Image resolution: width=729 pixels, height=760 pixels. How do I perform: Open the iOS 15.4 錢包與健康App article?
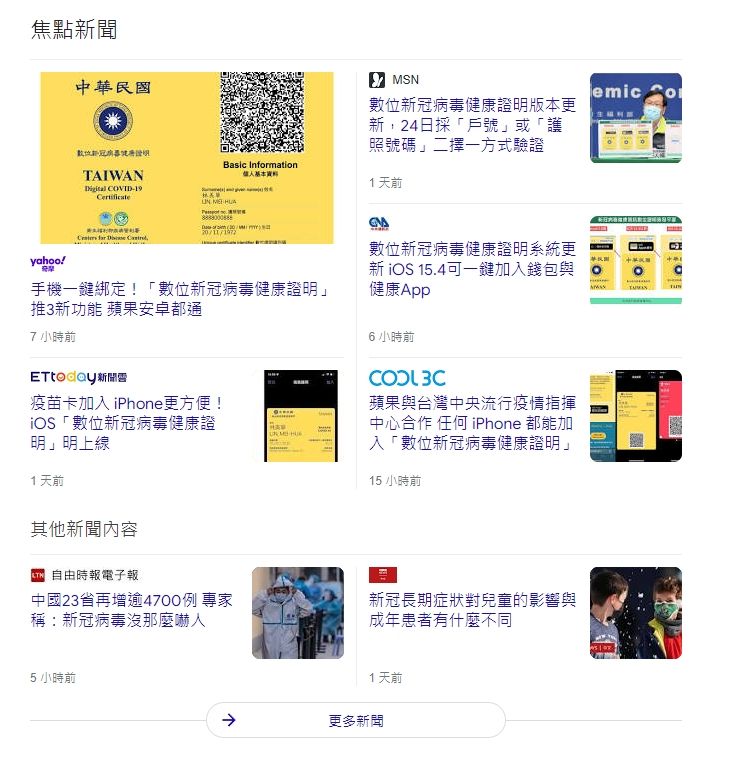[x=472, y=269]
